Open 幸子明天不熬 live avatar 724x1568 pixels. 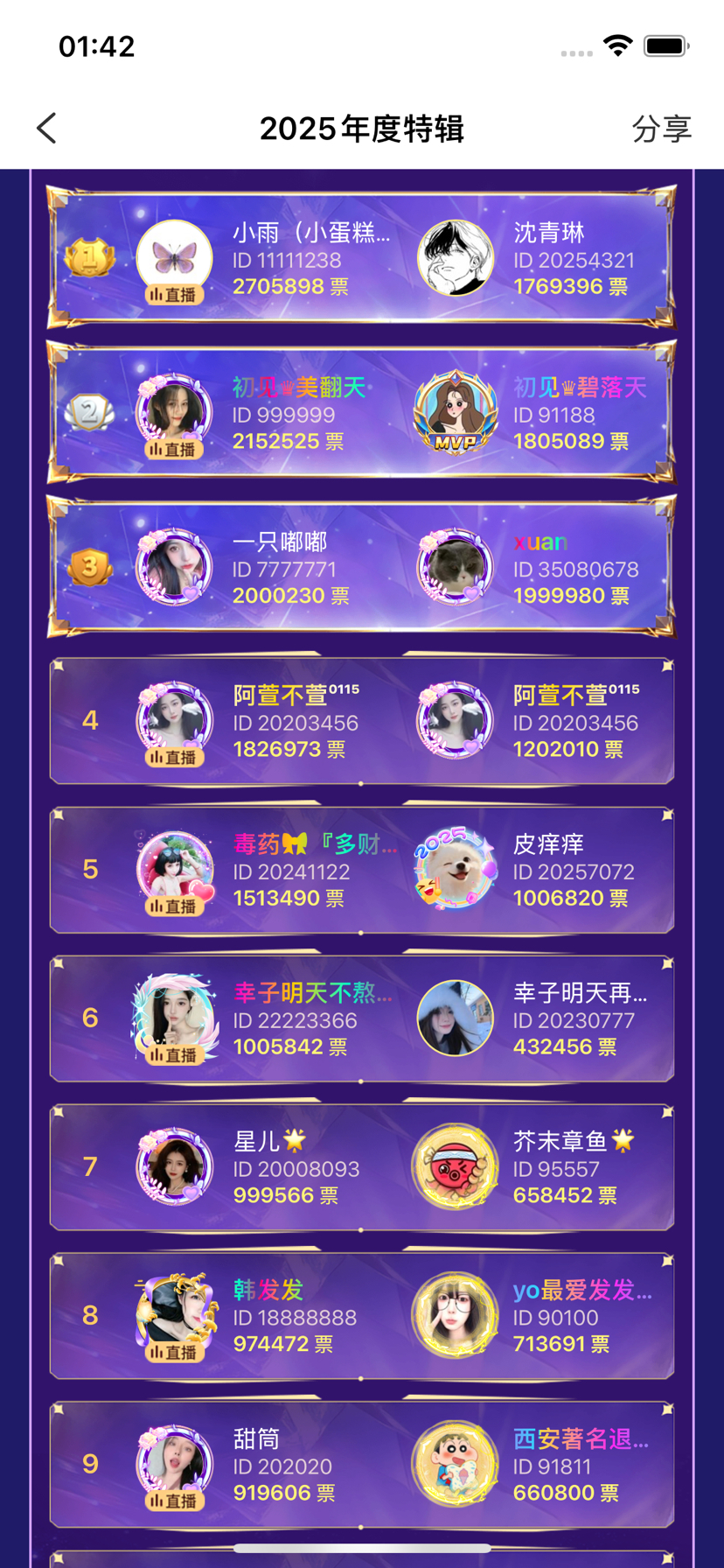[x=175, y=1018]
